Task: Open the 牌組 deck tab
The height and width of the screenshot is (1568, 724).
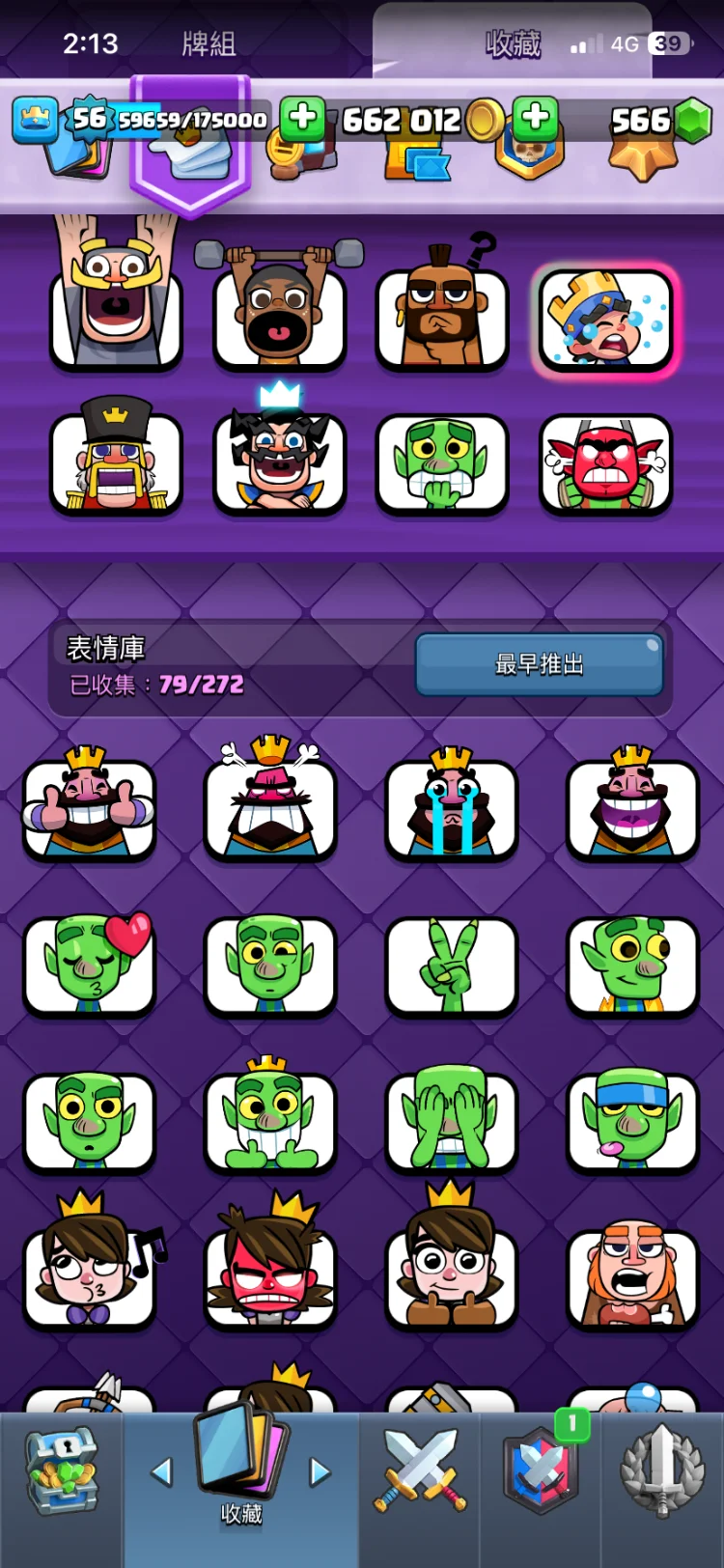Action: (209, 43)
